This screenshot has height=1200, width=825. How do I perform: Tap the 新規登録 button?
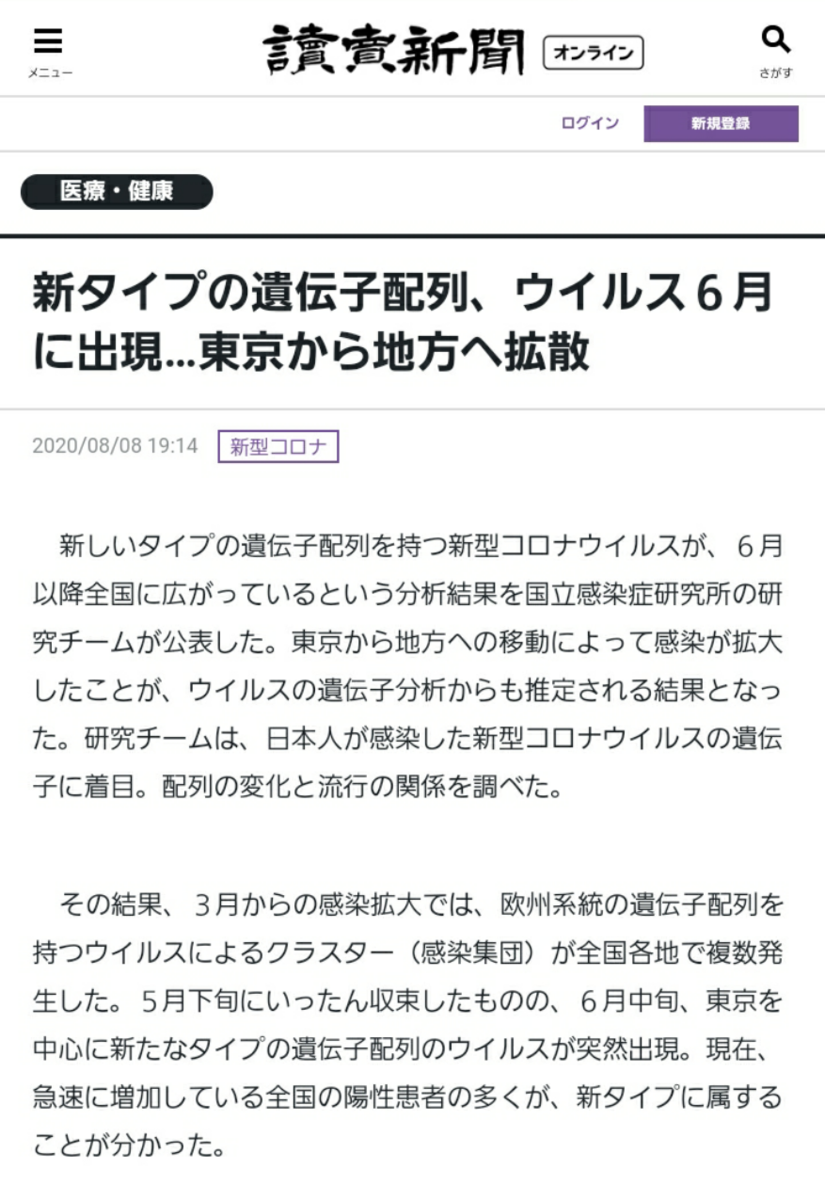(x=721, y=124)
